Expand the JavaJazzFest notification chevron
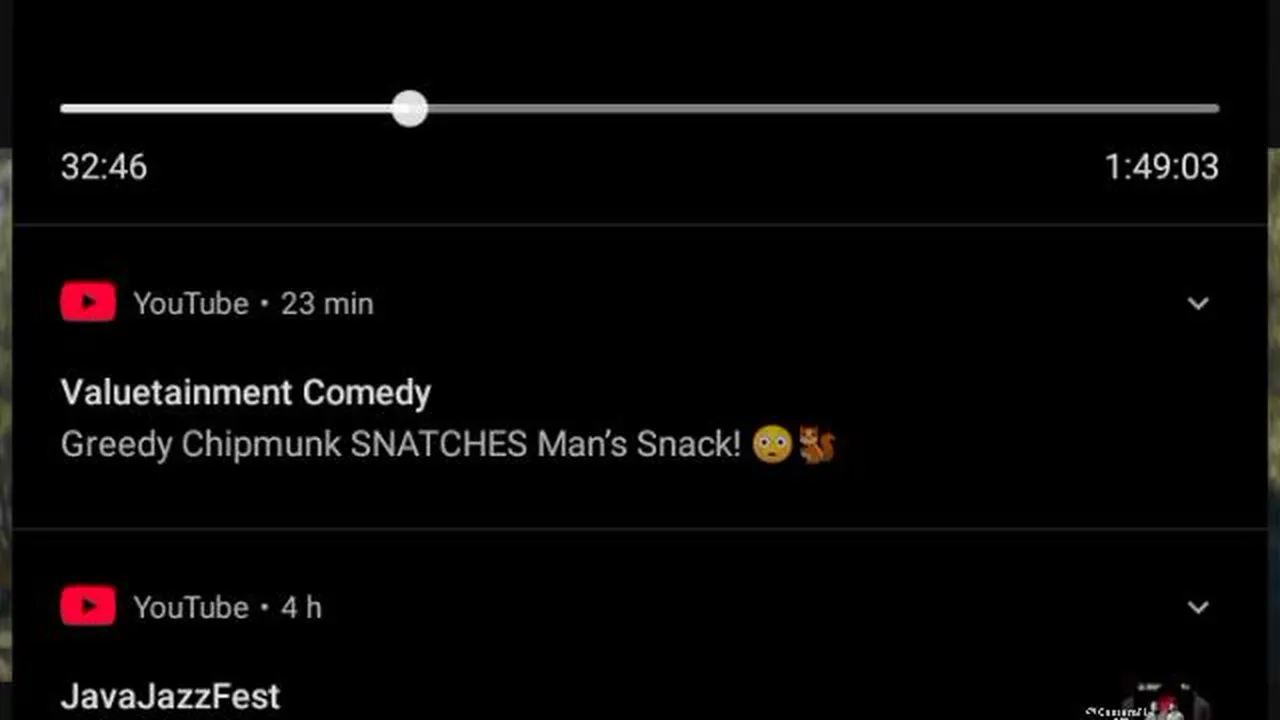1280x720 pixels. (1198, 608)
